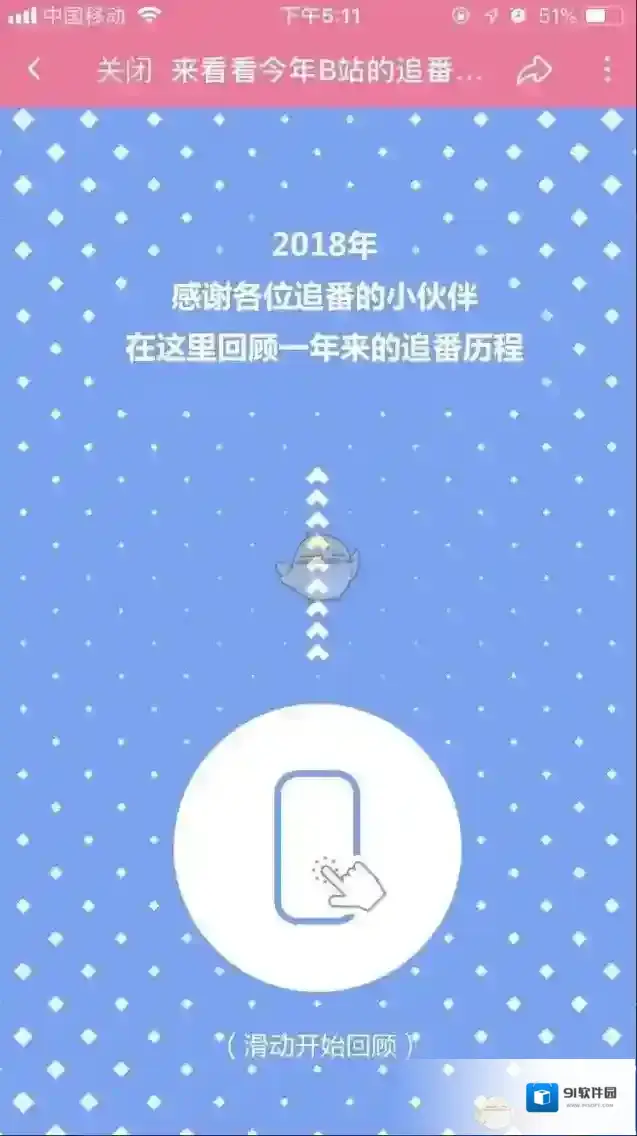Go back with the top-left arrow
This screenshot has height=1136, width=637.
[35, 69]
